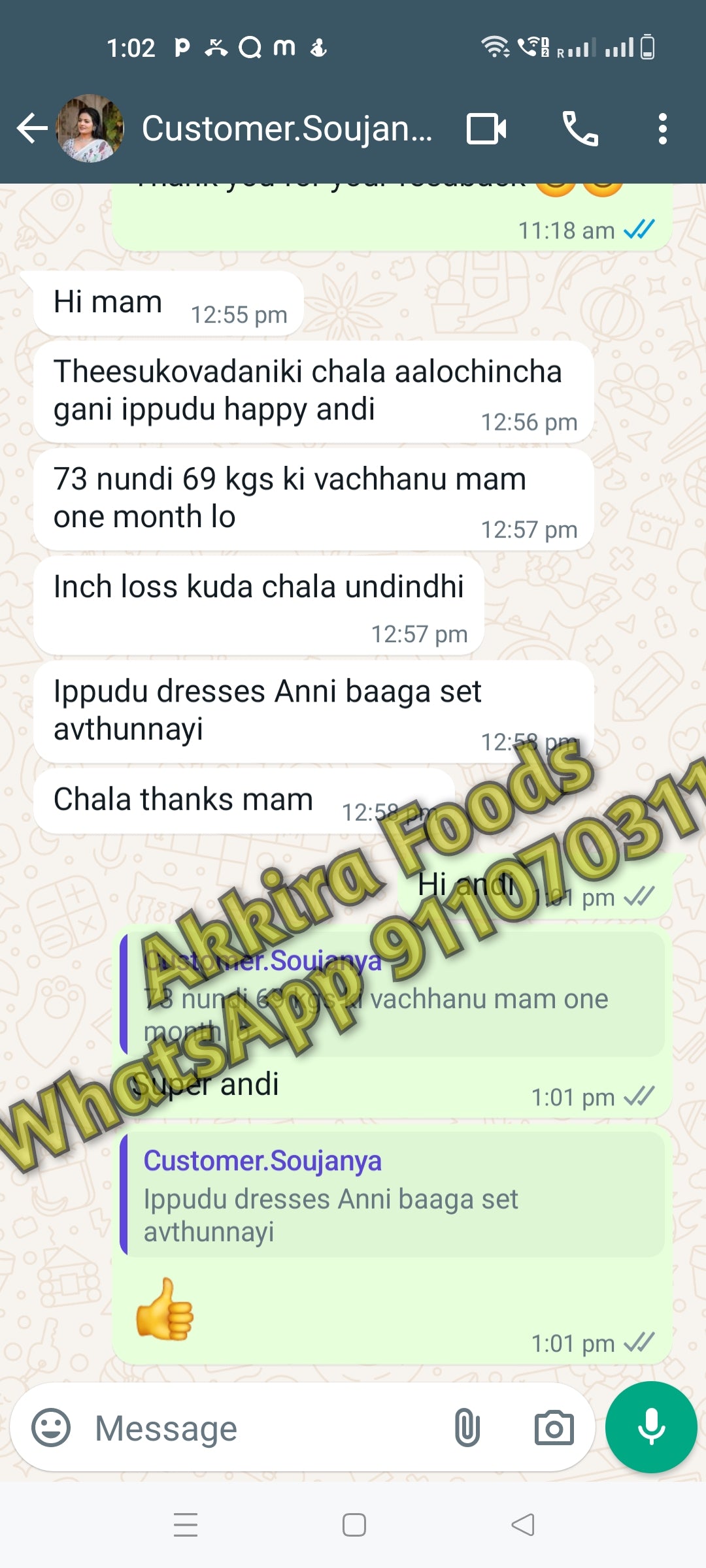
Task: Open Customer.Soujanya contact info from name
Action: (286, 129)
